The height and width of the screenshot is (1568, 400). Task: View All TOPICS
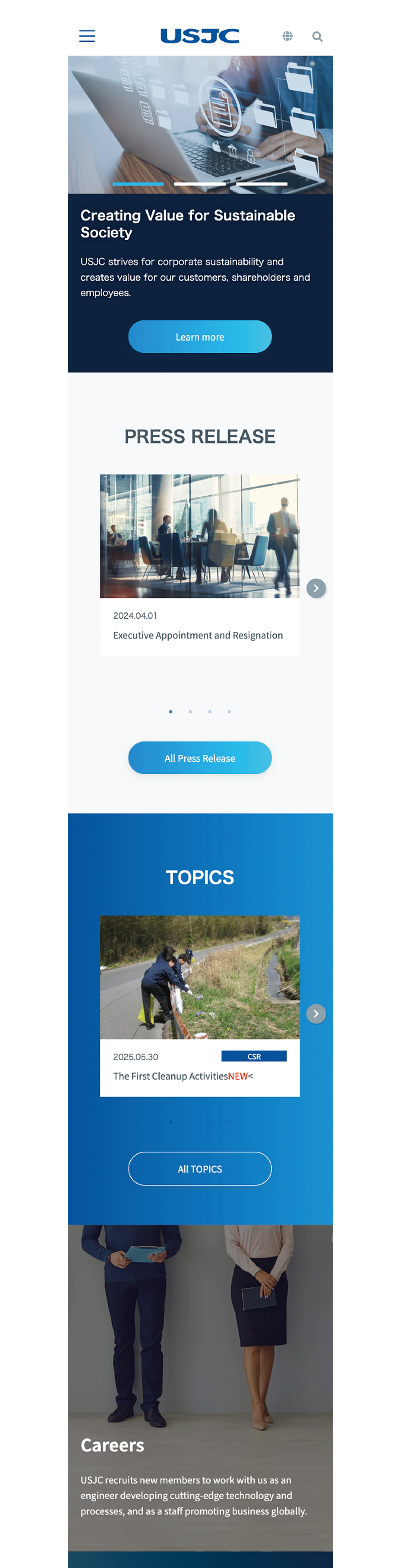(x=199, y=1168)
